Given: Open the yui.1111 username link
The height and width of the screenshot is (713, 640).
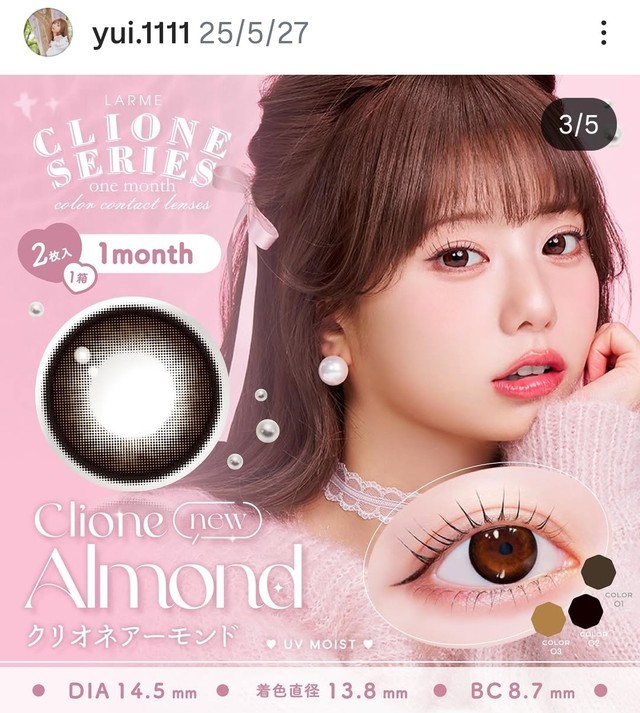Looking at the screenshot, I should click(142, 34).
